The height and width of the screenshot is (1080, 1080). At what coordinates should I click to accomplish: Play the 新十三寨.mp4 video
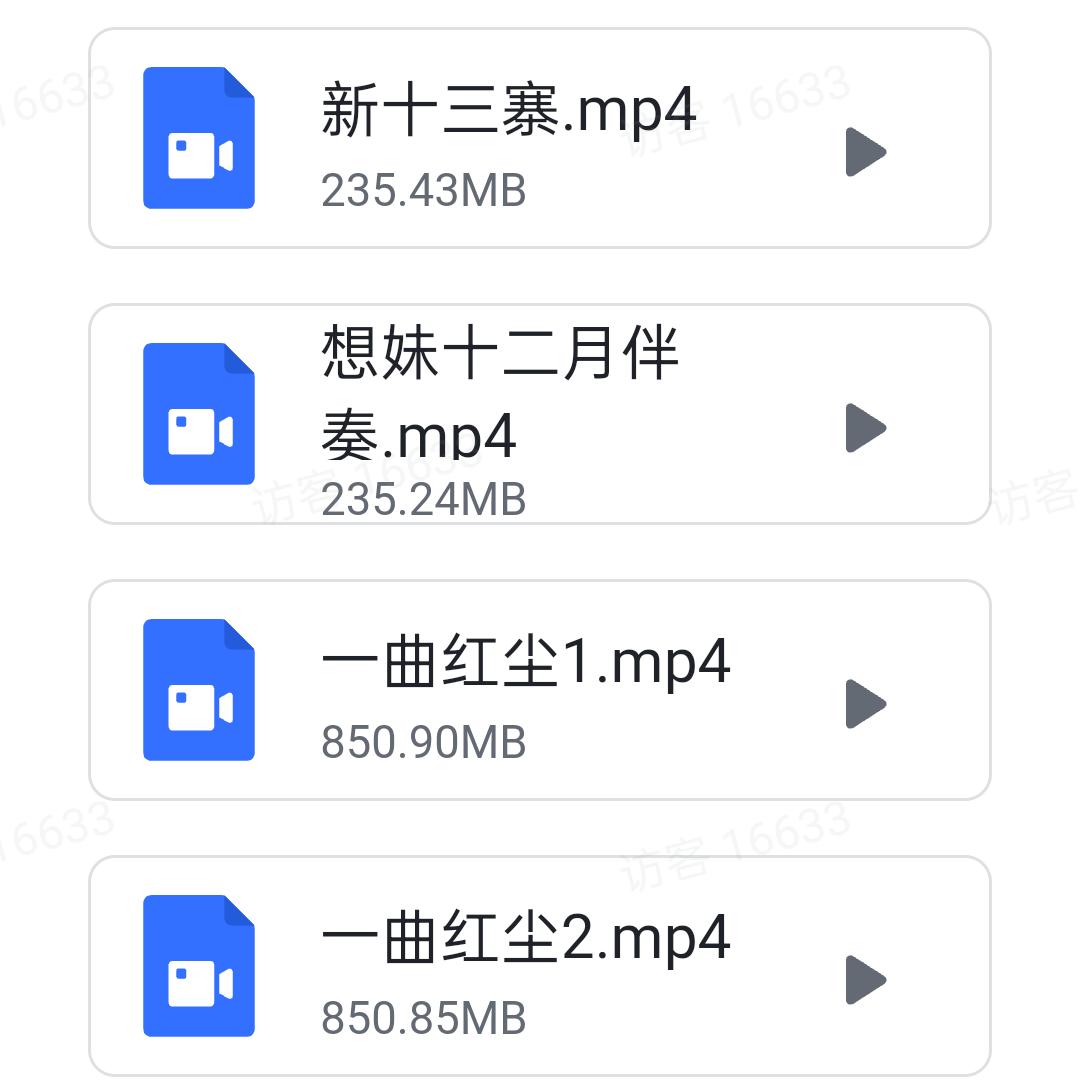pos(866,152)
